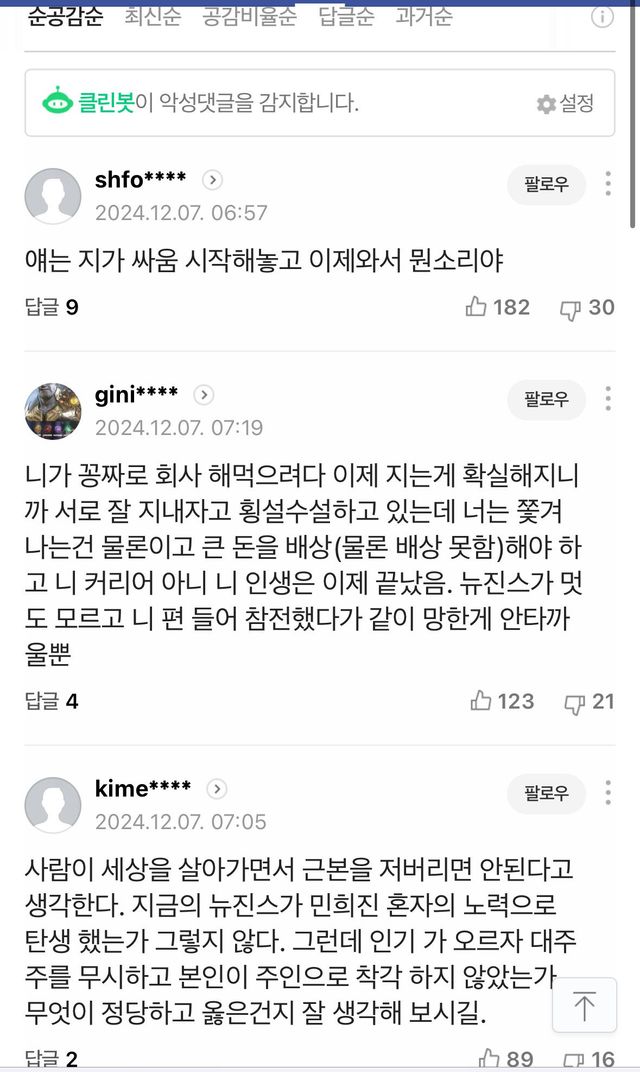The width and height of the screenshot is (640, 1072).
Task: Open gini**** profile via the chevron
Action: point(203,394)
